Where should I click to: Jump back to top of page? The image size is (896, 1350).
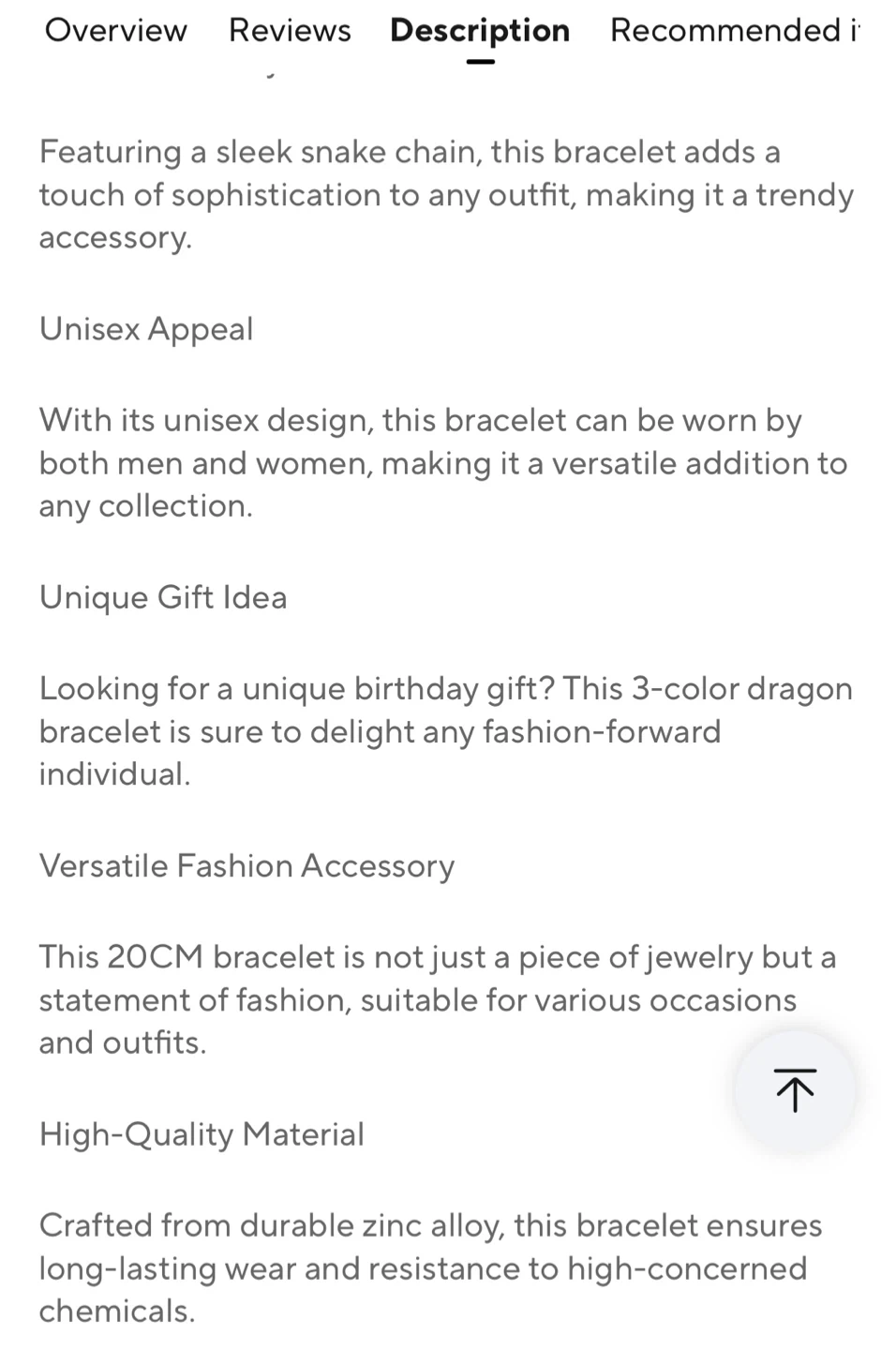(x=795, y=1089)
